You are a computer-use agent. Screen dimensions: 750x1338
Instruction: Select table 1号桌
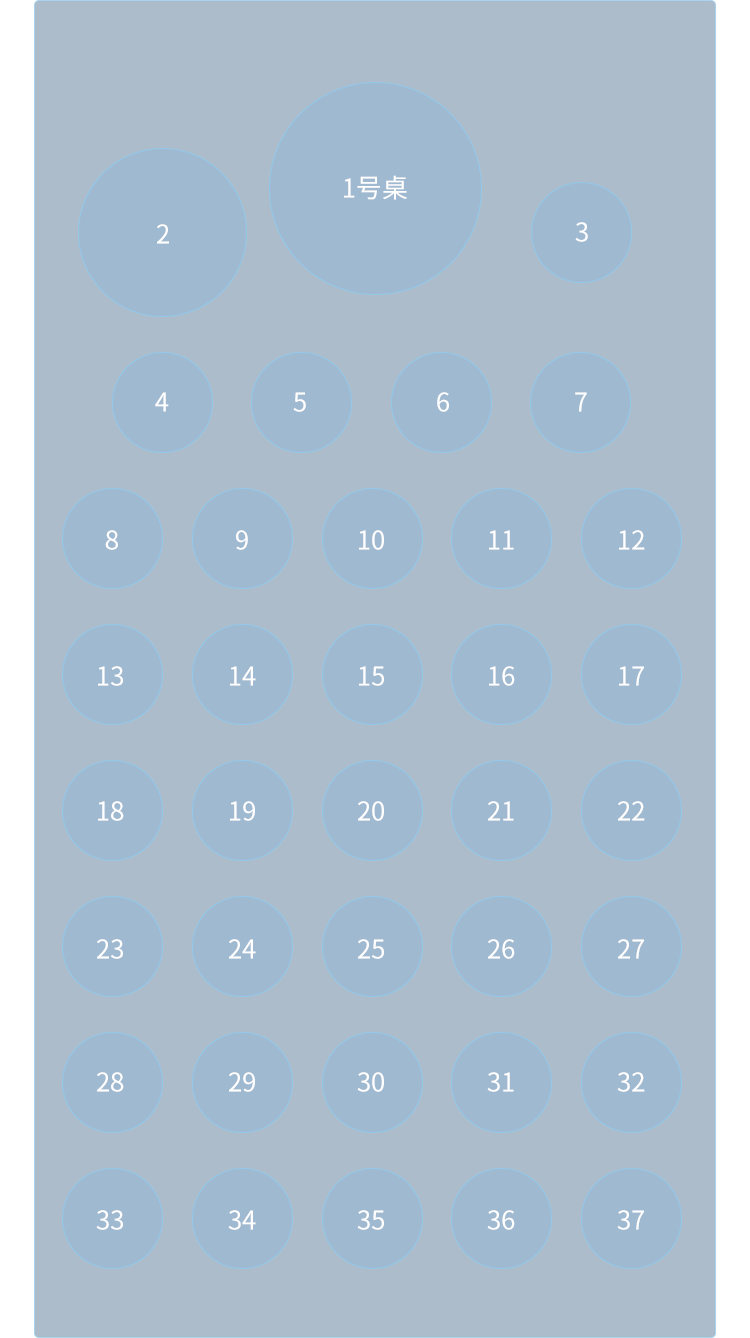(375, 188)
